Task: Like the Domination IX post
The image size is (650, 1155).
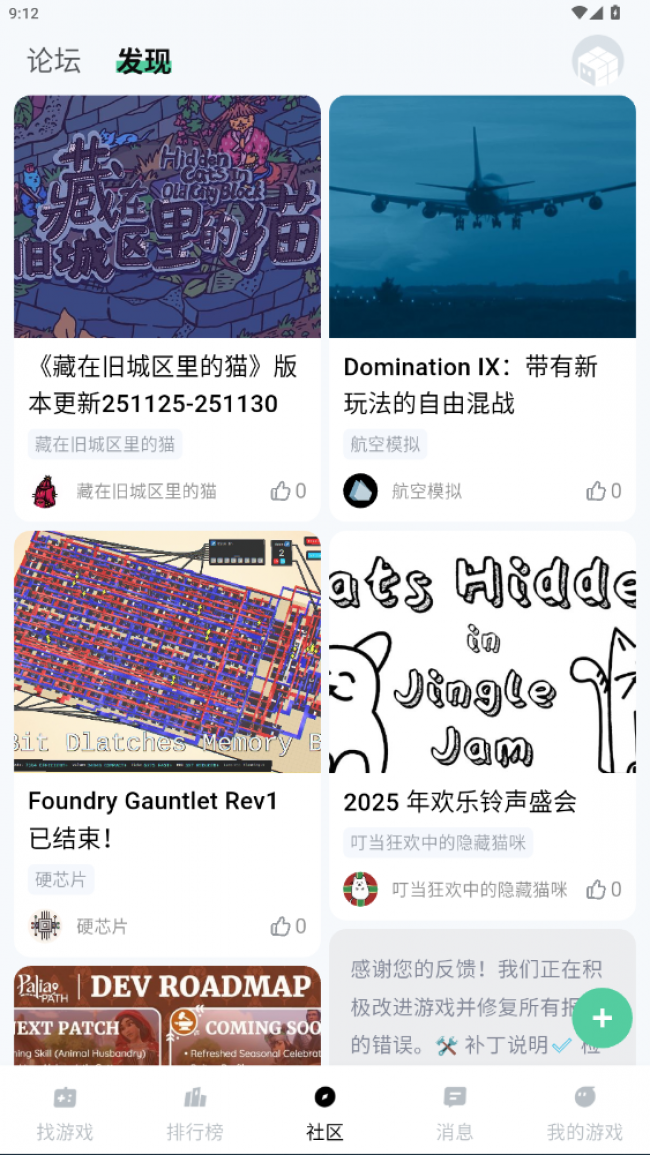Action: tap(603, 491)
